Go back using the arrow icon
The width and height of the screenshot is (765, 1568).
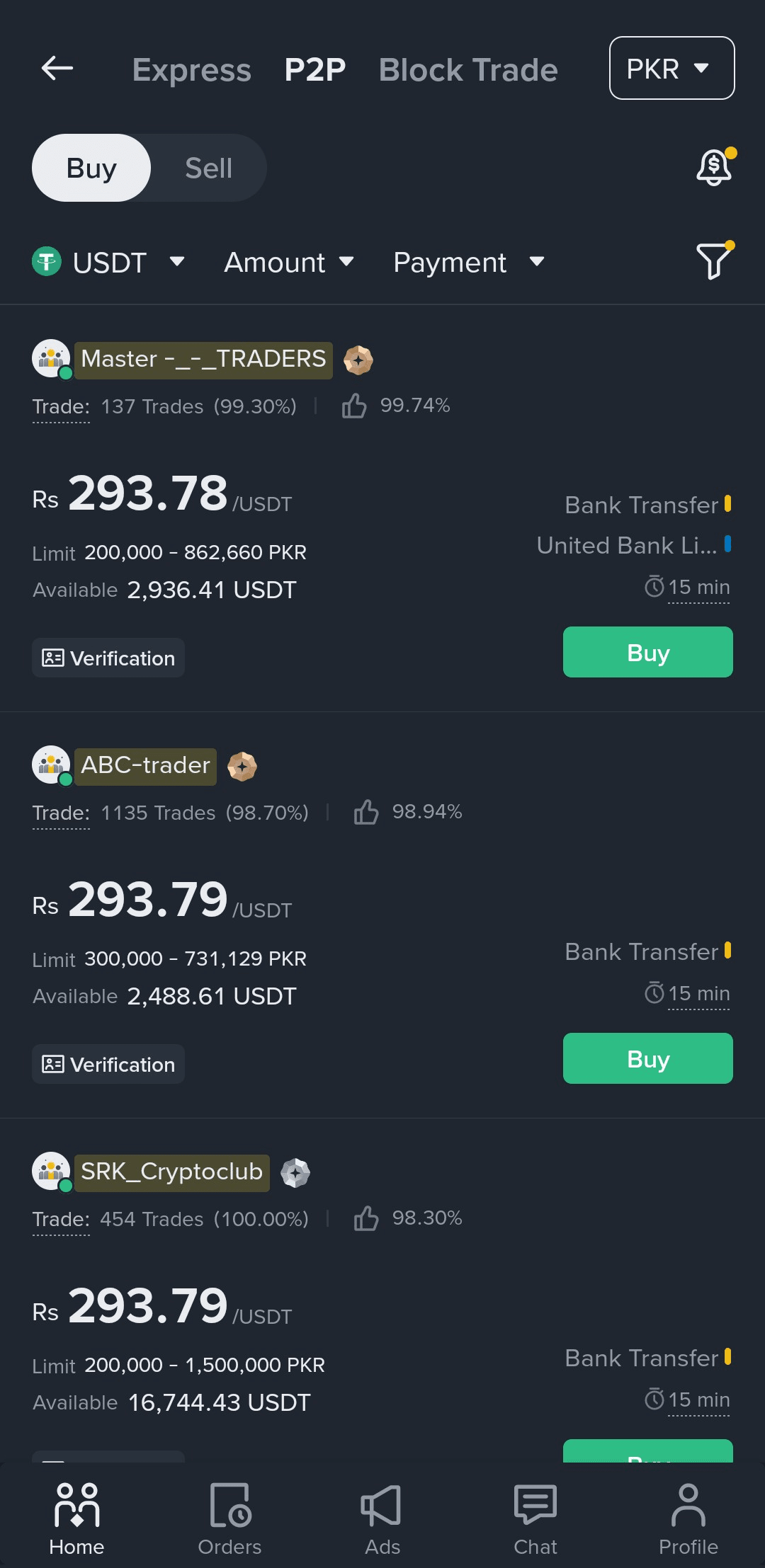click(57, 69)
